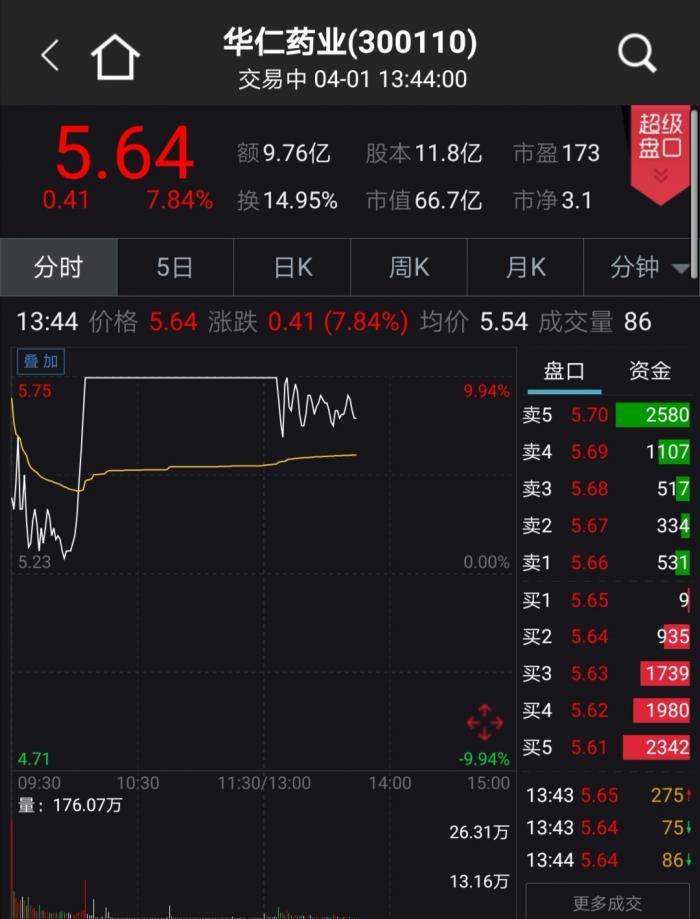700x919 pixels.
Task: Show the 月K chart
Action: tap(526, 267)
